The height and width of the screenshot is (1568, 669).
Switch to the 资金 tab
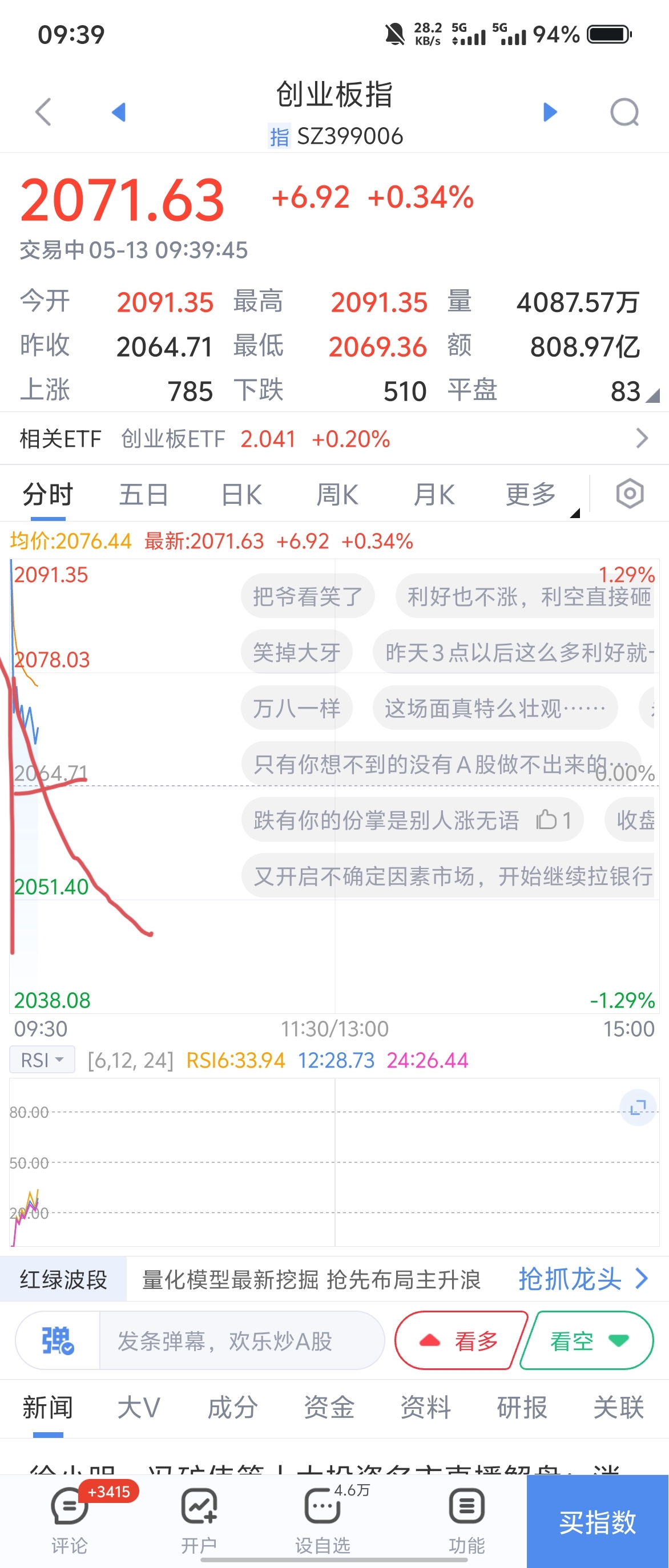coord(329,1407)
